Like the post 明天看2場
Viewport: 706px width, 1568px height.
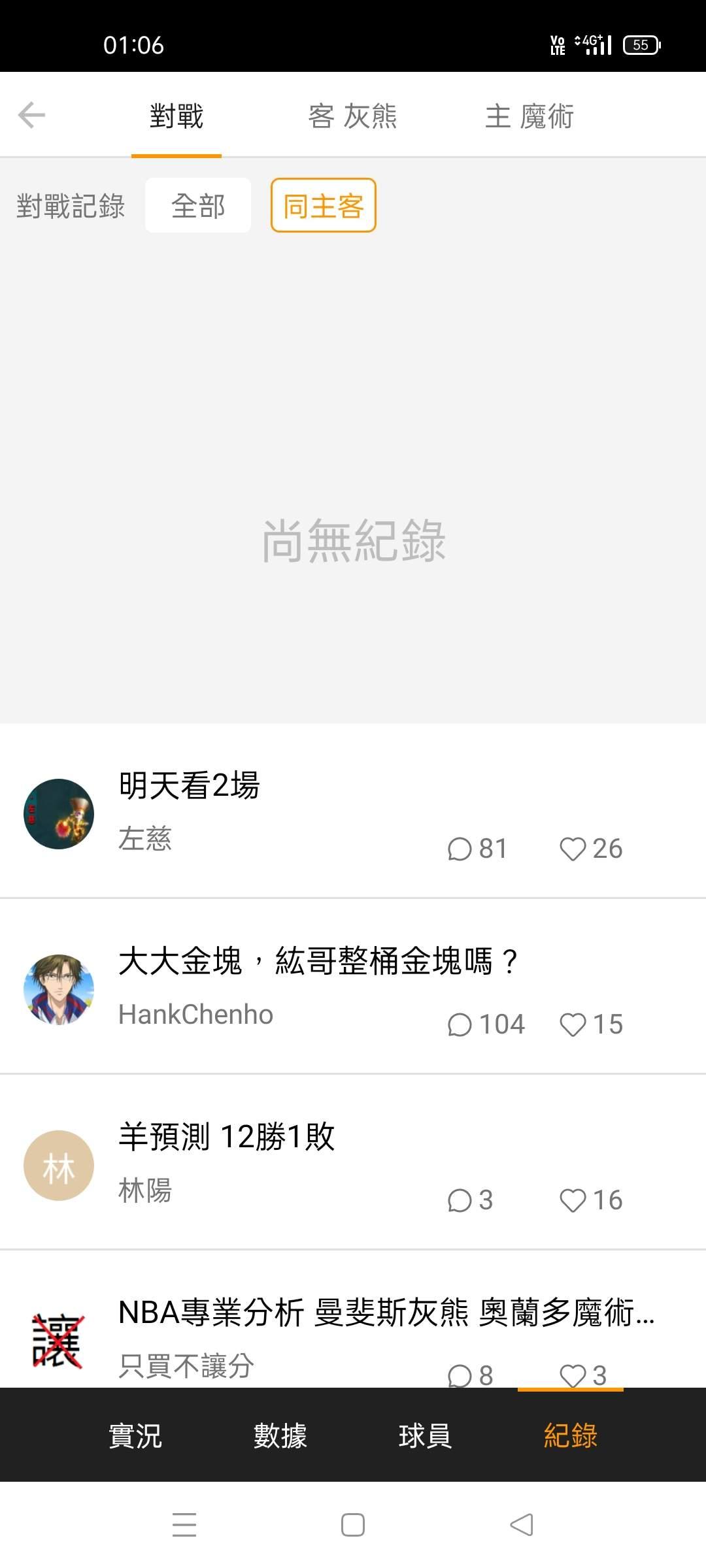[x=573, y=849]
